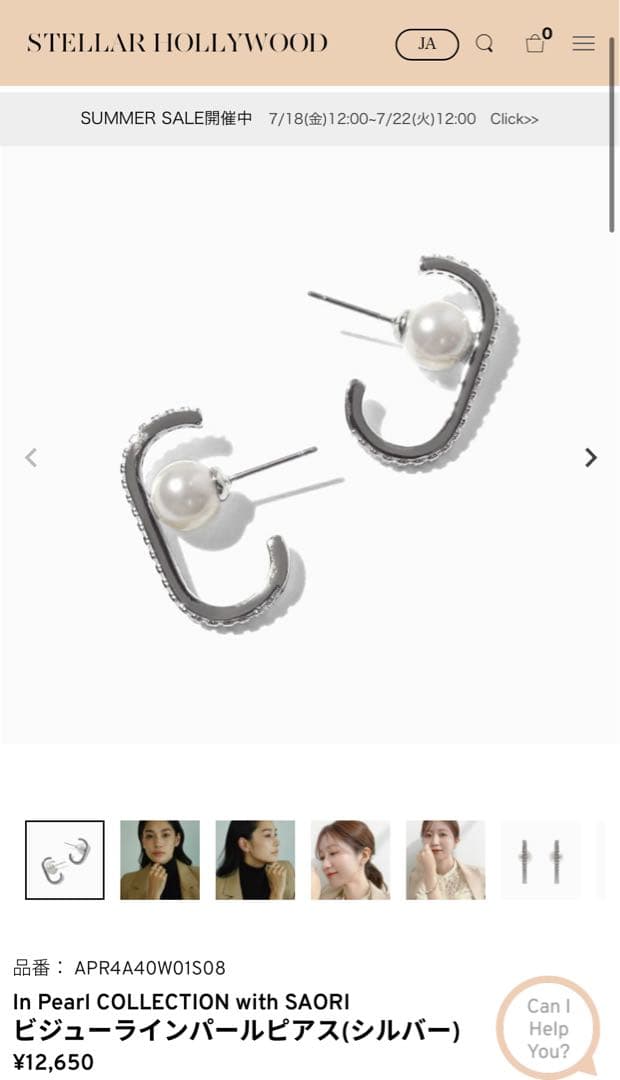Image resolution: width=620 pixels, height=1080 pixels.
Task: Show the next product image
Action: coord(591,457)
